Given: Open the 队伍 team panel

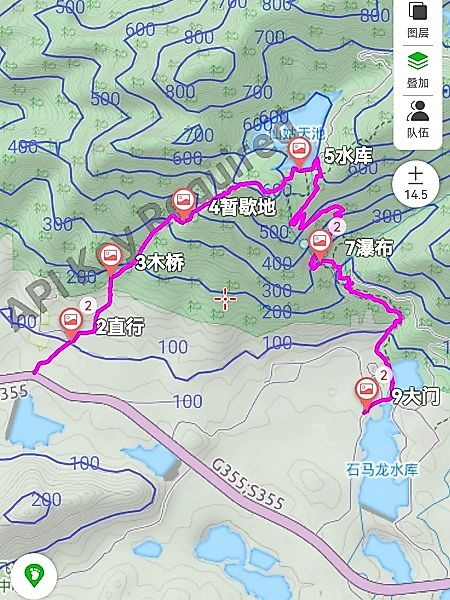Looking at the screenshot, I should pyautogui.click(x=418, y=119).
